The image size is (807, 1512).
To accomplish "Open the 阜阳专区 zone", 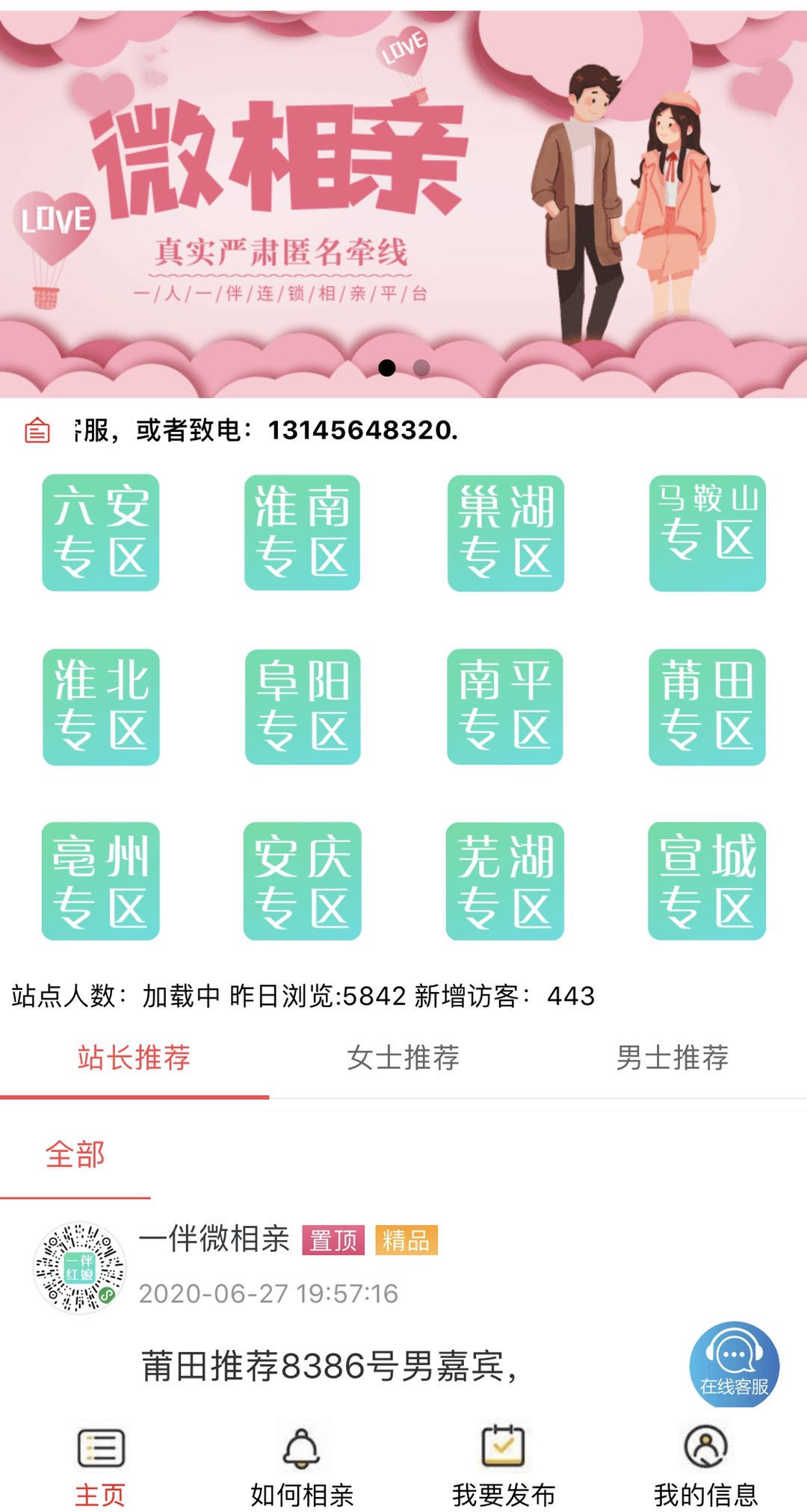I will [x=303, y=707].
